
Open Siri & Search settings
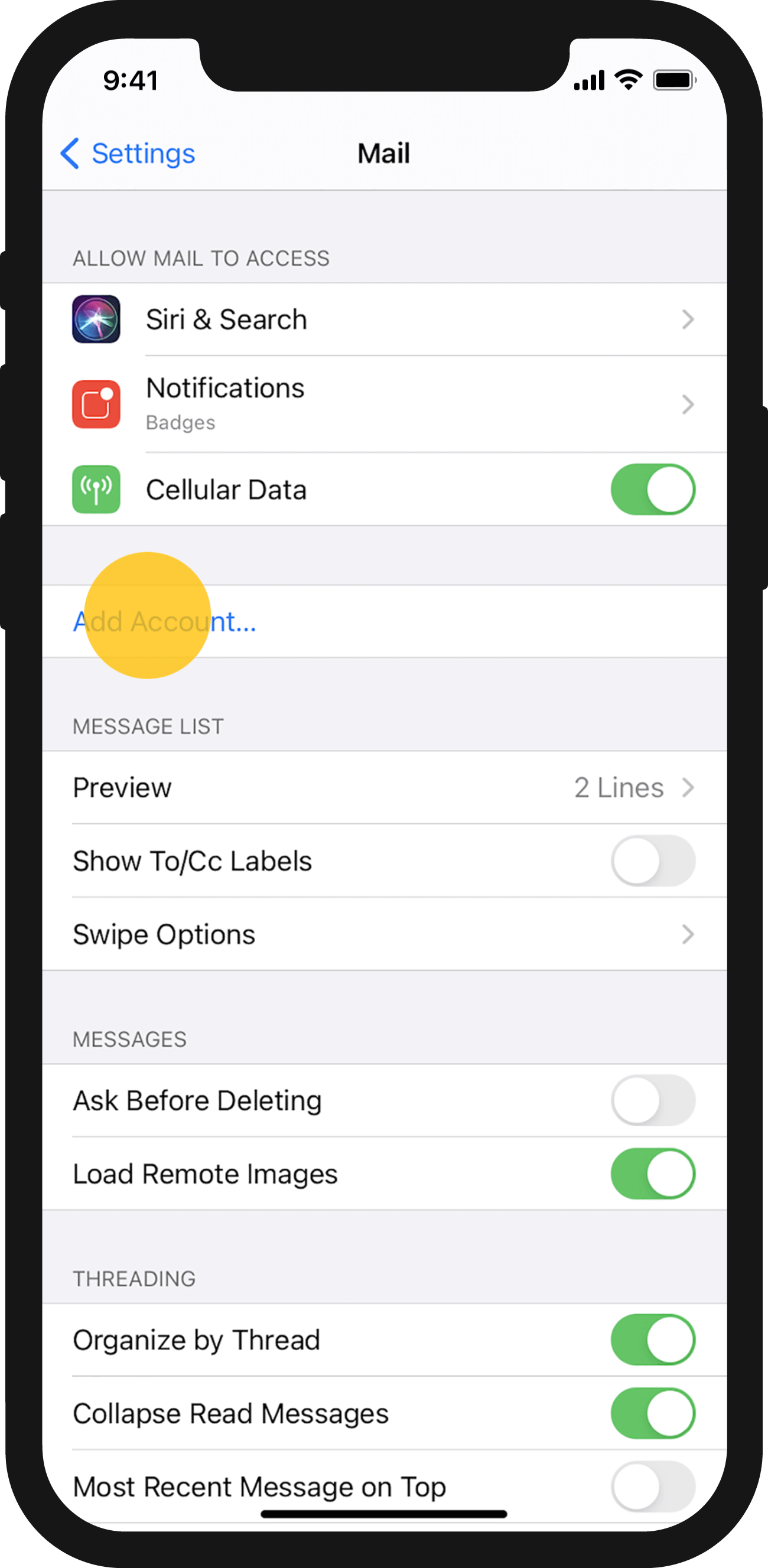pos(385,320)
